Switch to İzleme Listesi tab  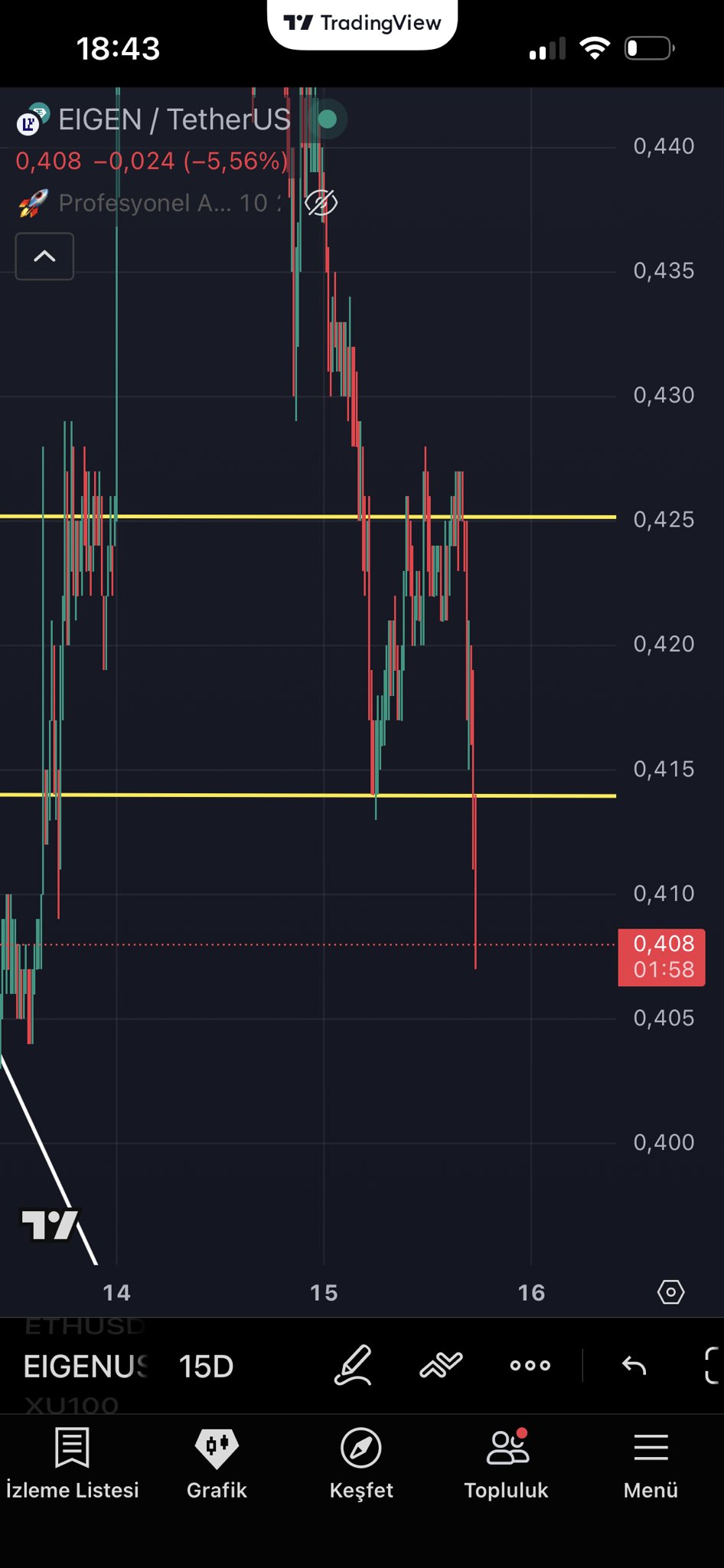click(x=73, y=1462)
